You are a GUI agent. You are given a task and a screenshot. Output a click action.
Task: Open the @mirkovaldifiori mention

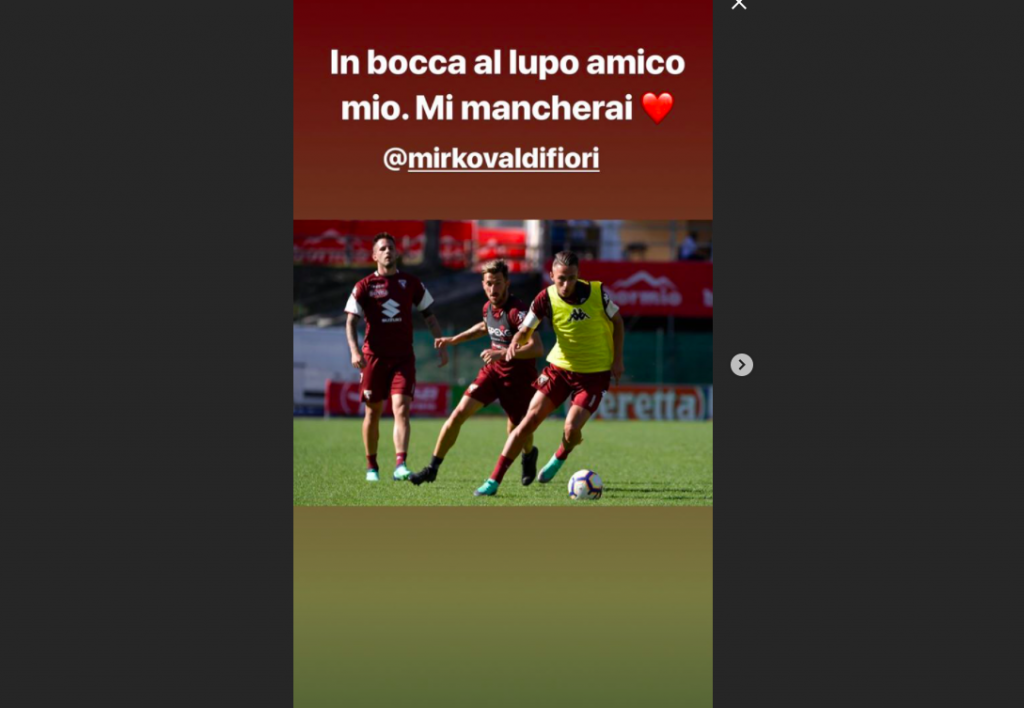[492, 159]
